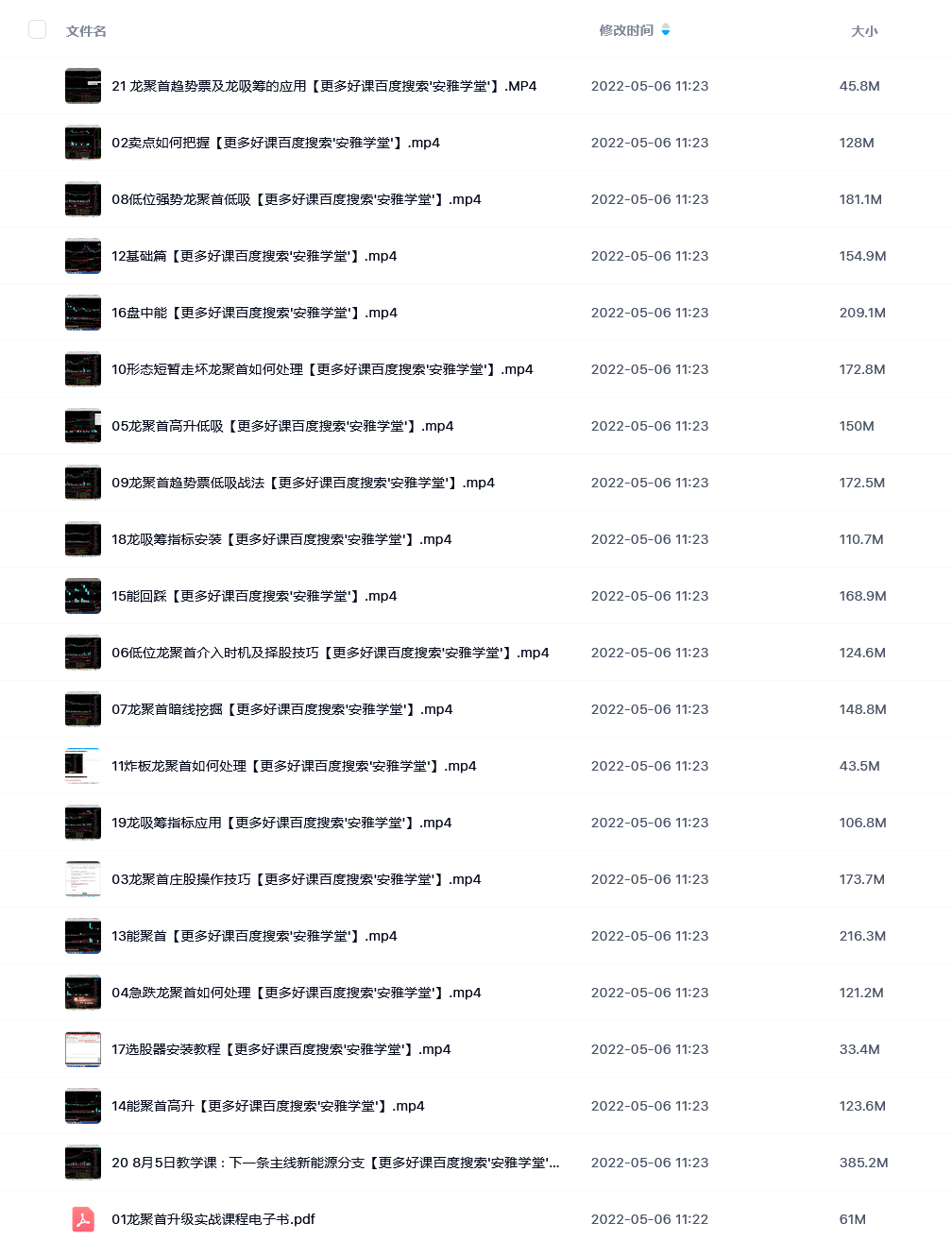Open the video 21 龙聚首趋势票及龙吸筹的应用

pyautogui.click(x=324, y=86)
